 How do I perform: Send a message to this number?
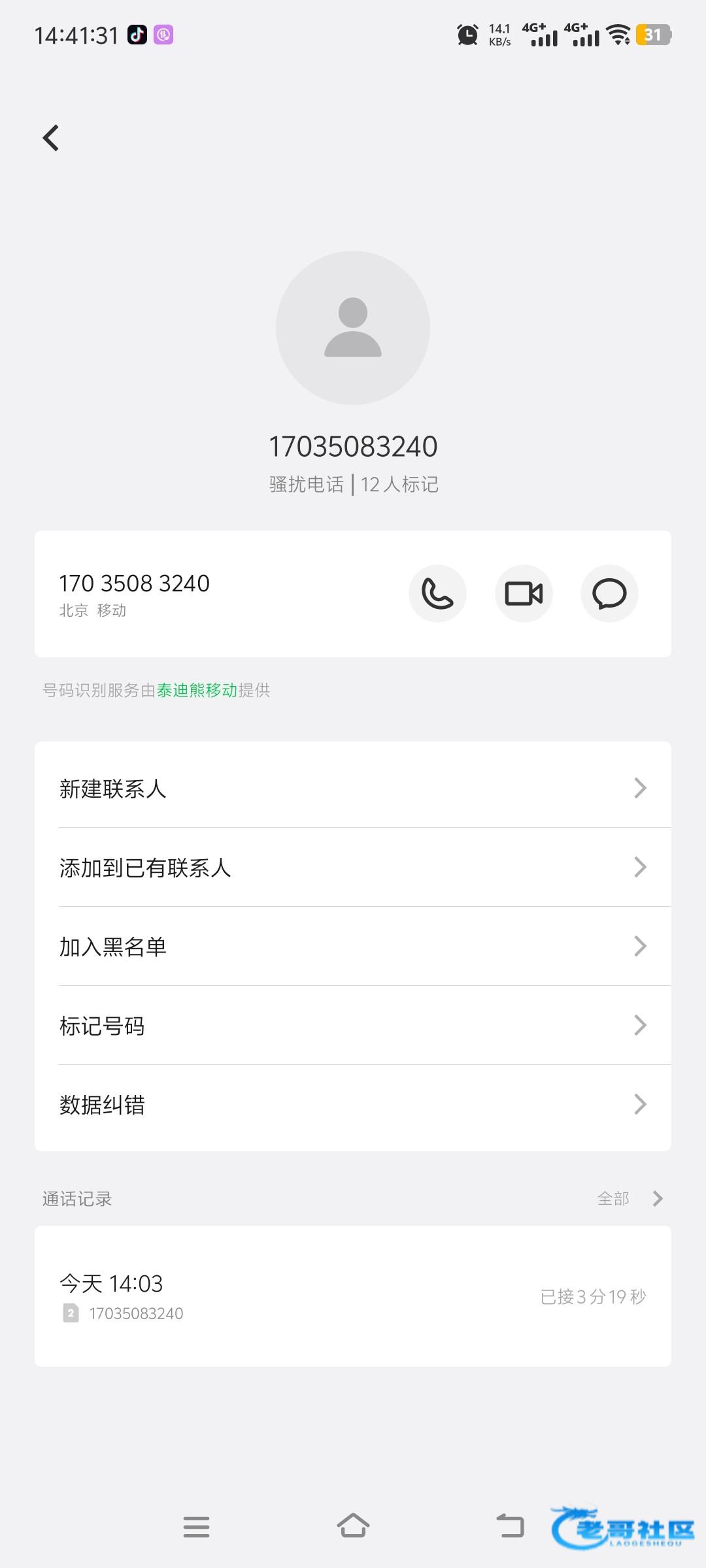point(609,593)
